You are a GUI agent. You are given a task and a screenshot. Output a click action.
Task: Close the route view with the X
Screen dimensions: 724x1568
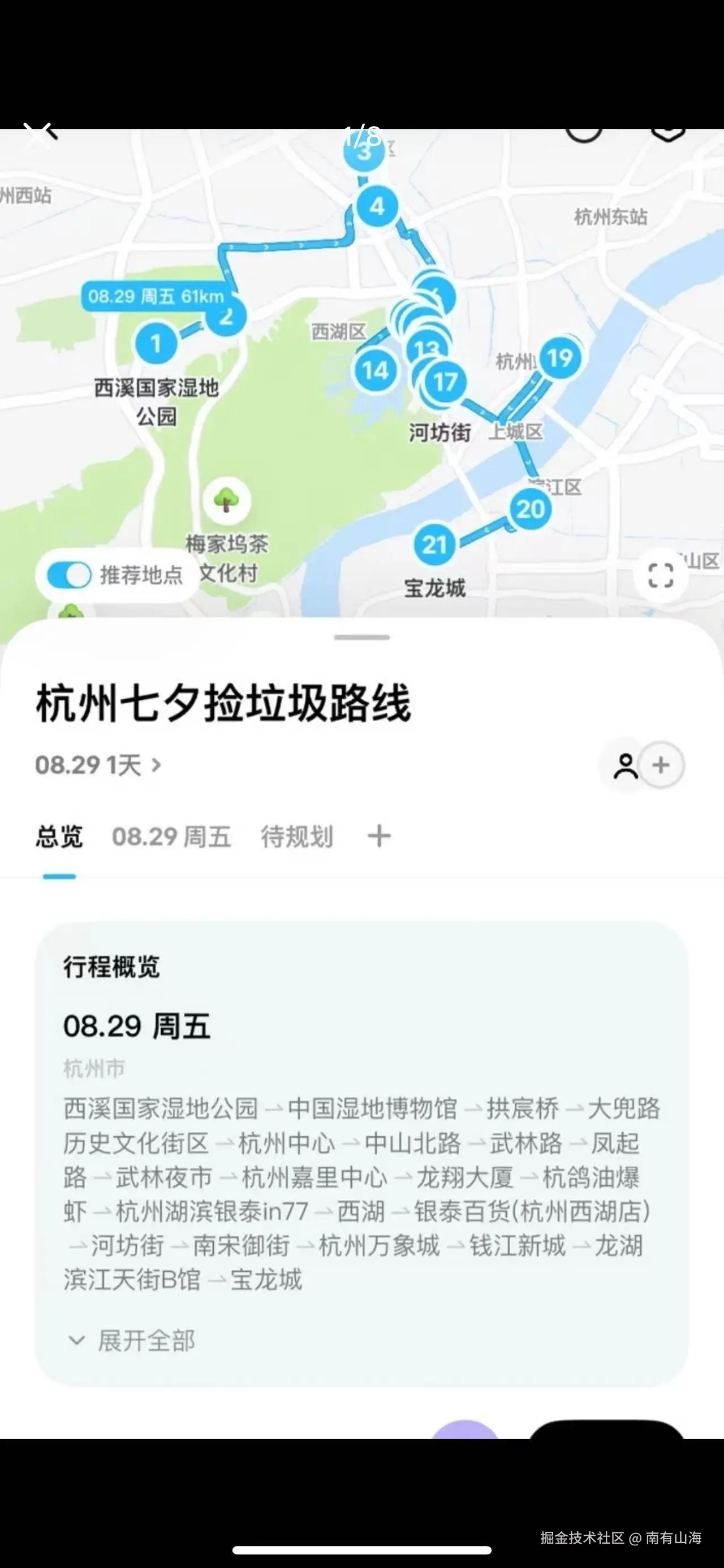pos(39,135)
